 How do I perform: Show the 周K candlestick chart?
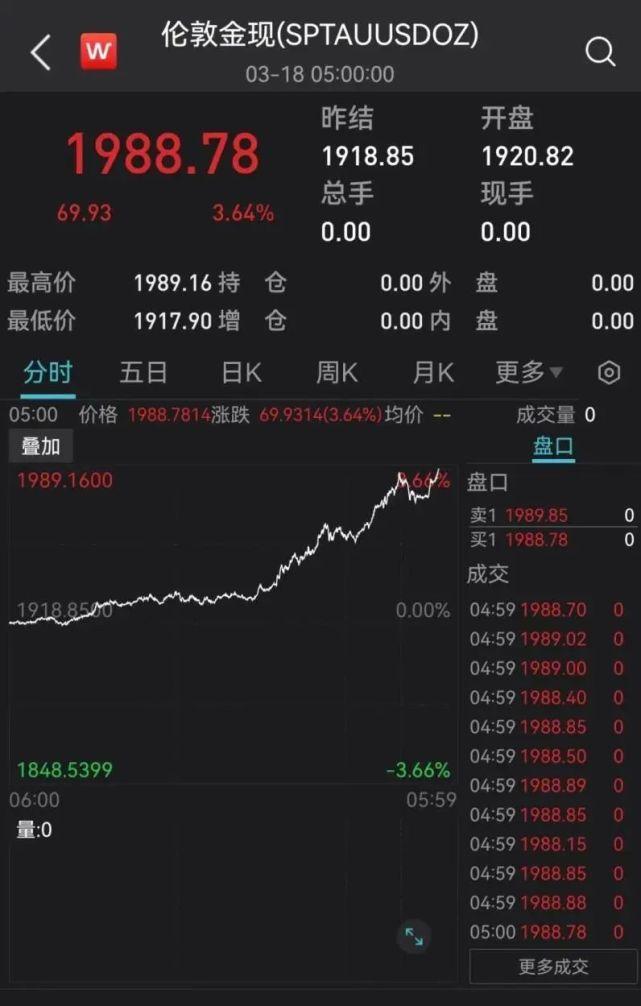pos(337,373)
